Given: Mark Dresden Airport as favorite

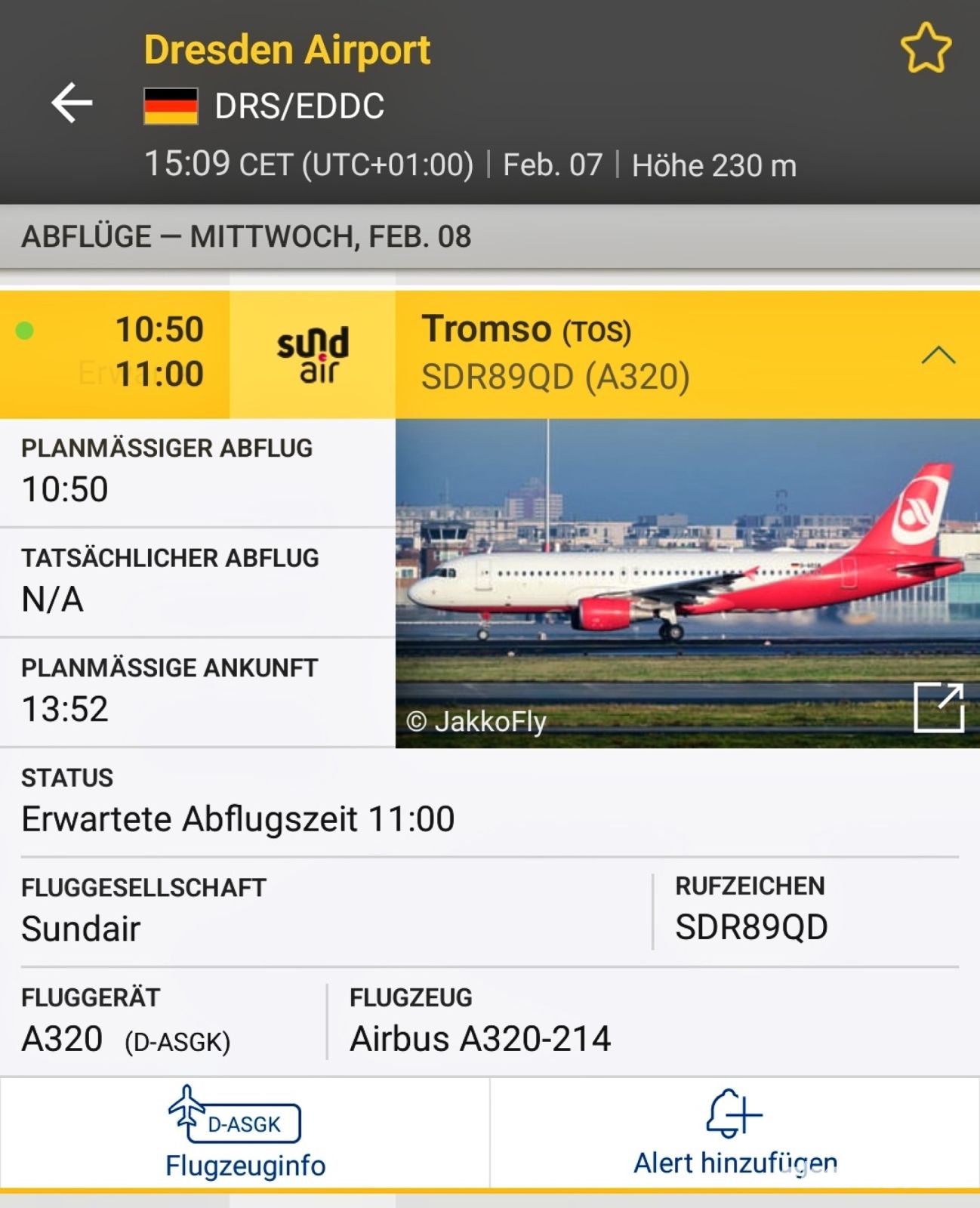Looking at the screenshot, I should pos(926,48).
